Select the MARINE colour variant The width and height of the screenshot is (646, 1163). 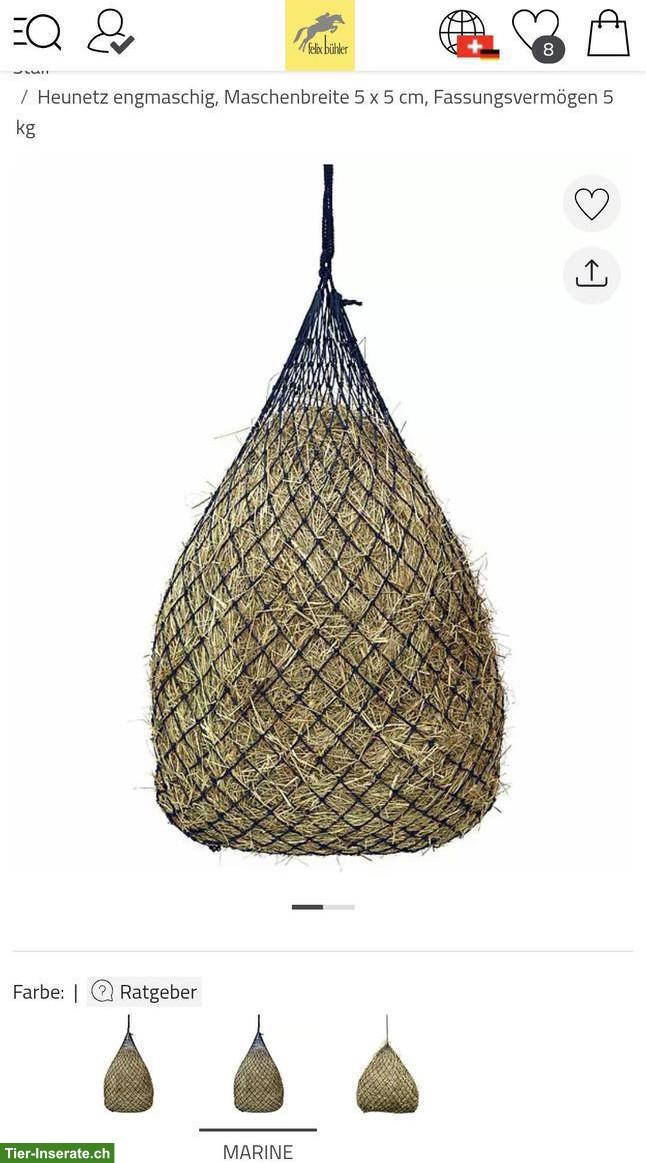pos(258,1067)
